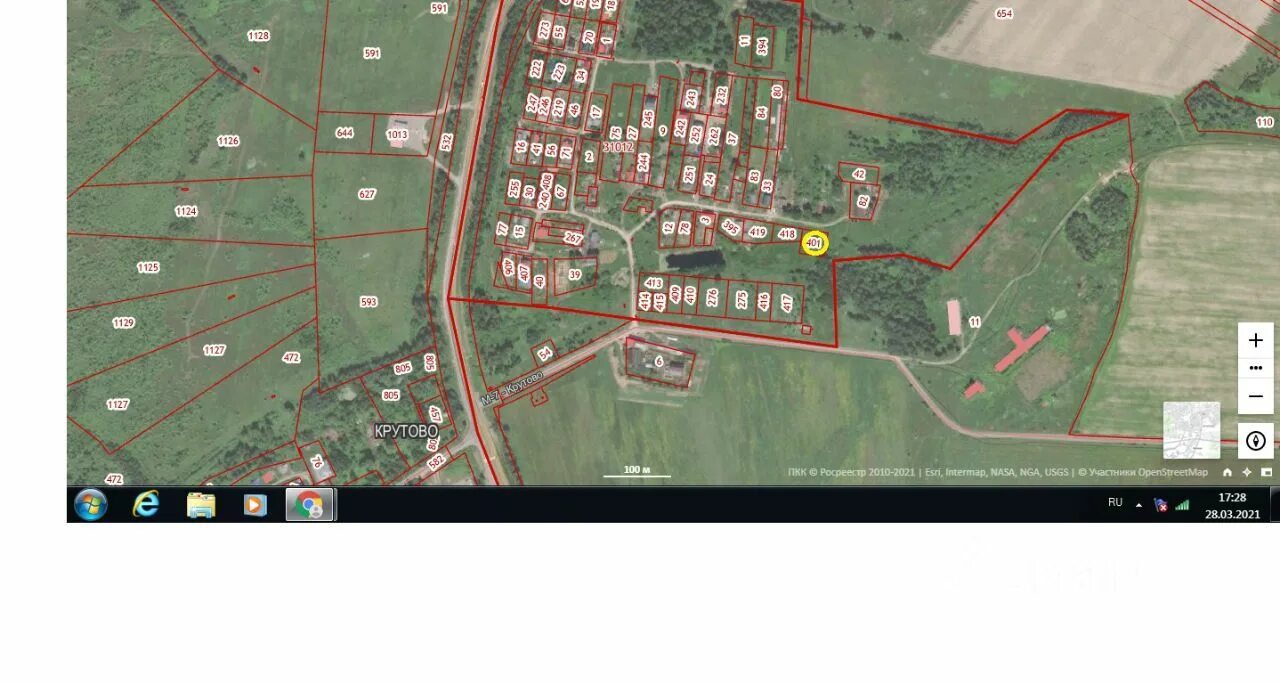Image resolution: width=1280 pixels, height=684 pixels.
Task: Launch Windows Media Player from the taskbar
Action: [x=255, y=505]
